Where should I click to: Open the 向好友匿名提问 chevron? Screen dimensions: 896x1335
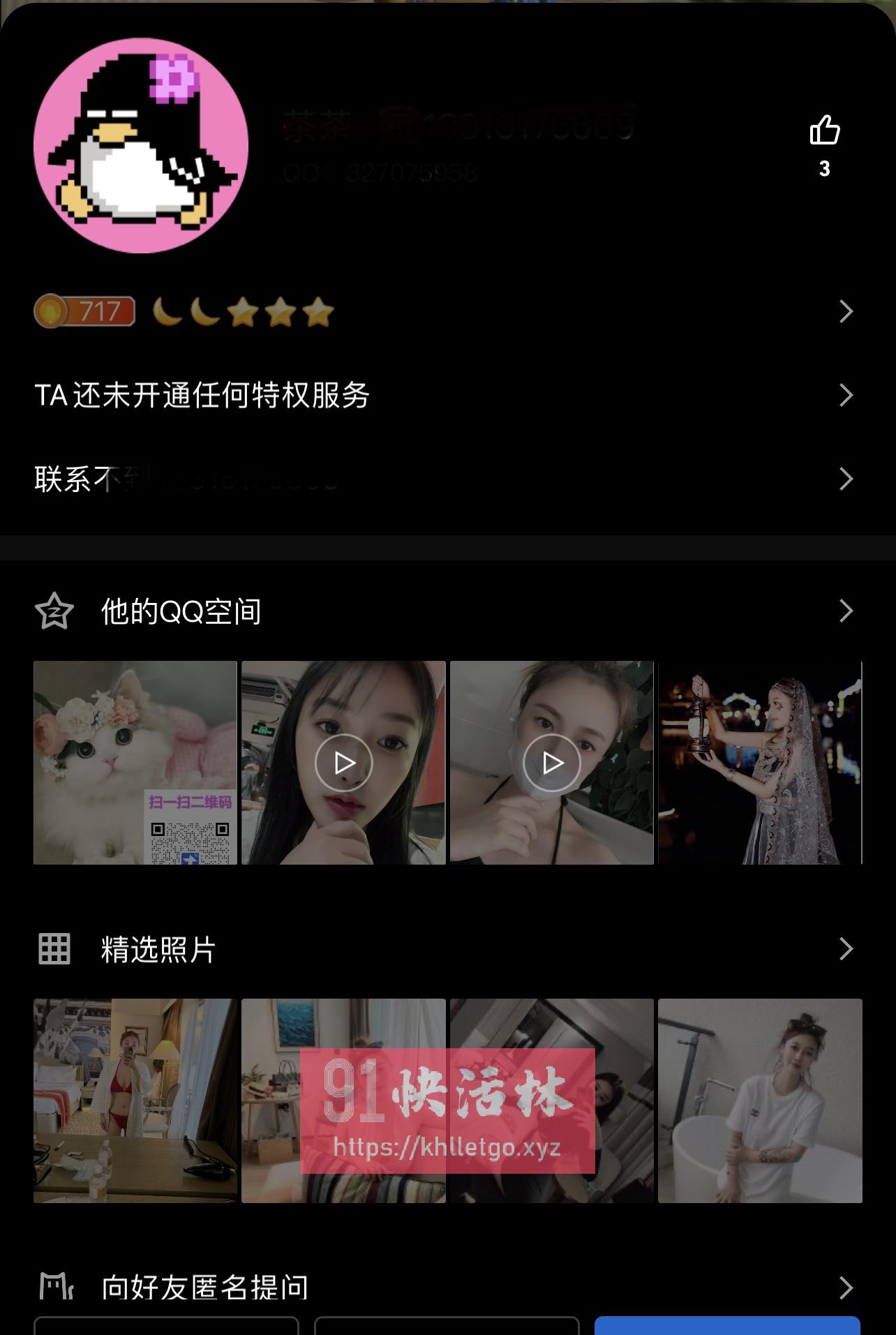846,1286
